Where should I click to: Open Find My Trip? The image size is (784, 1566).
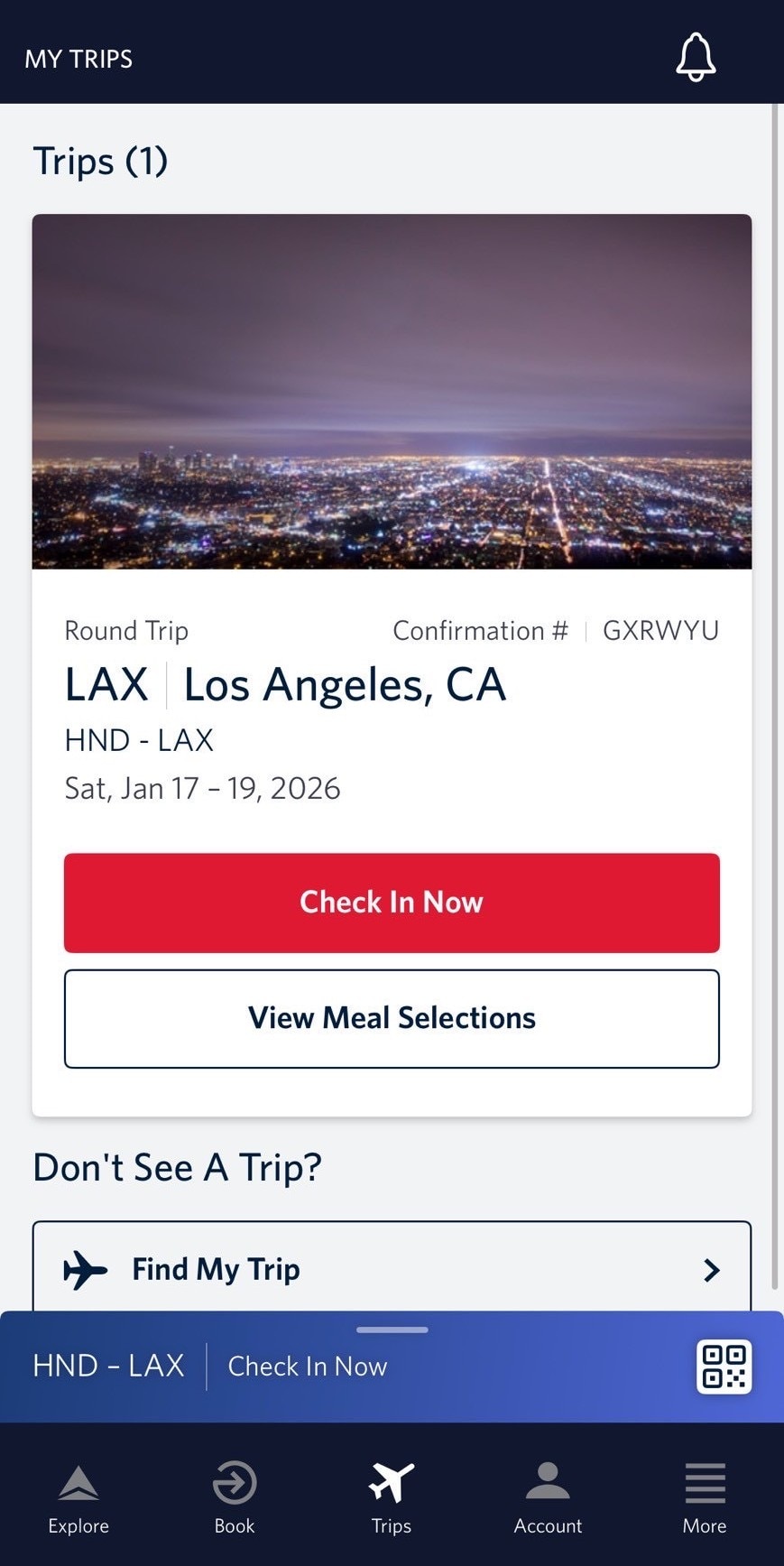tap(392, 1269)
